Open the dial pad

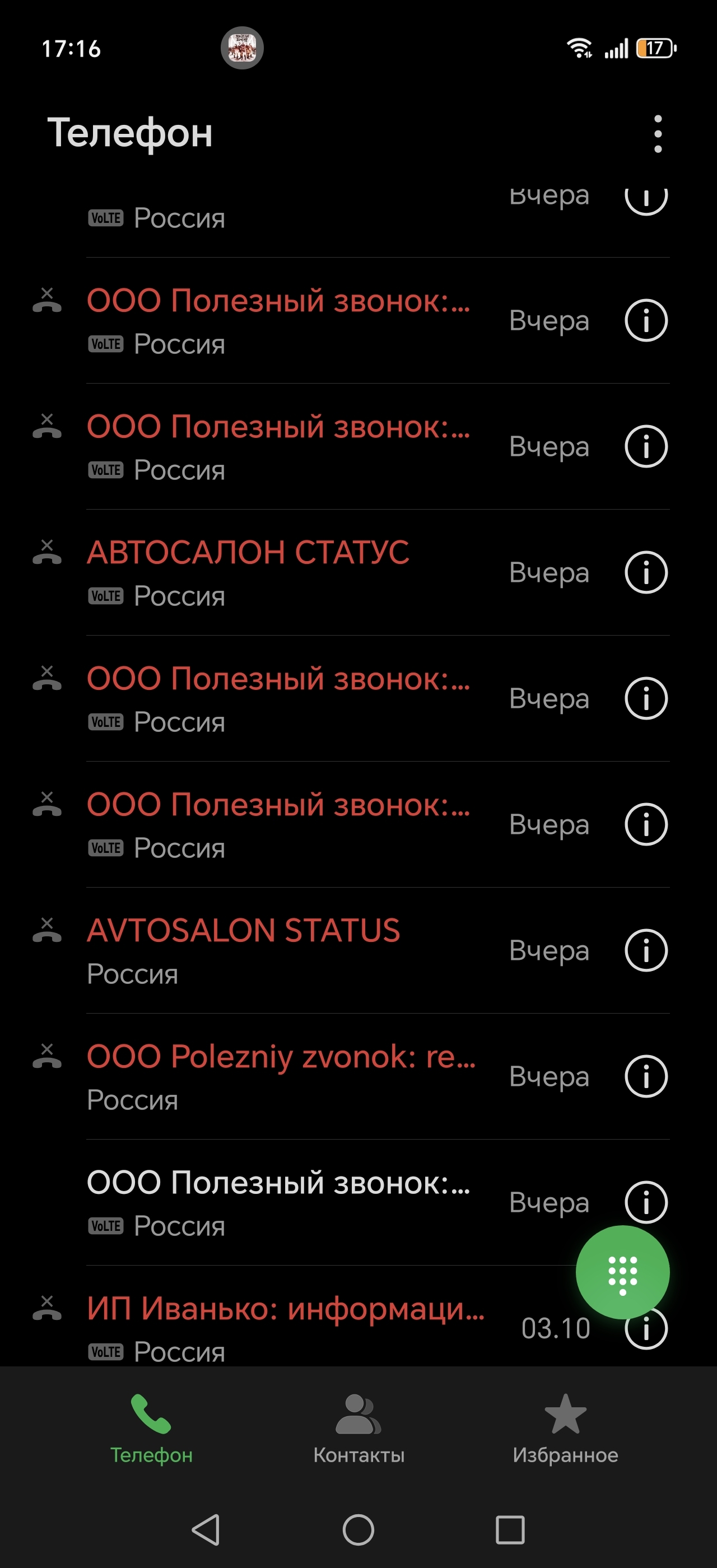[622, 1272]
